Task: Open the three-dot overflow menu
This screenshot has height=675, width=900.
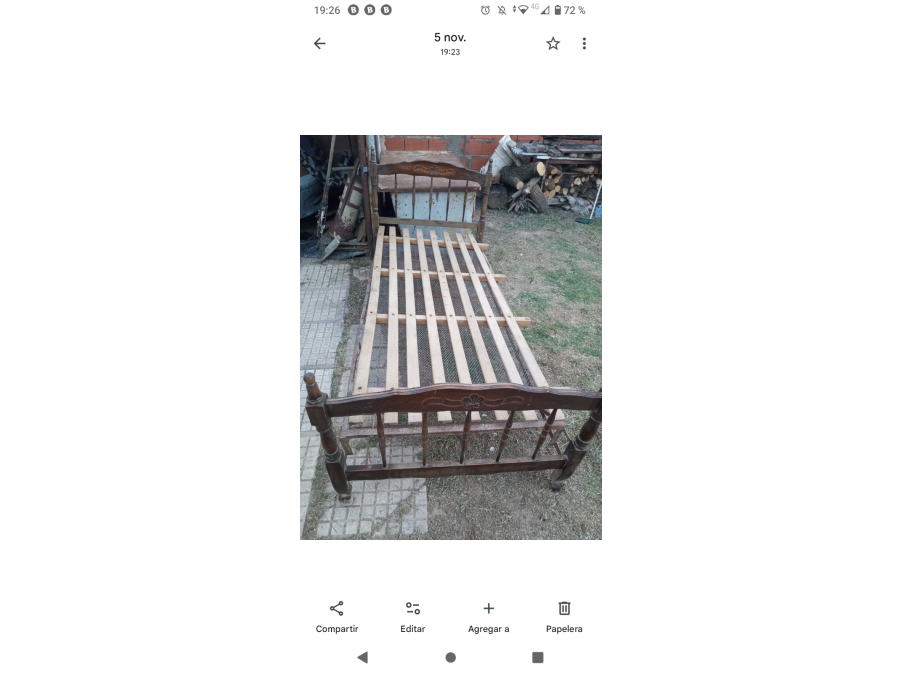Action: tap(584, 43)
